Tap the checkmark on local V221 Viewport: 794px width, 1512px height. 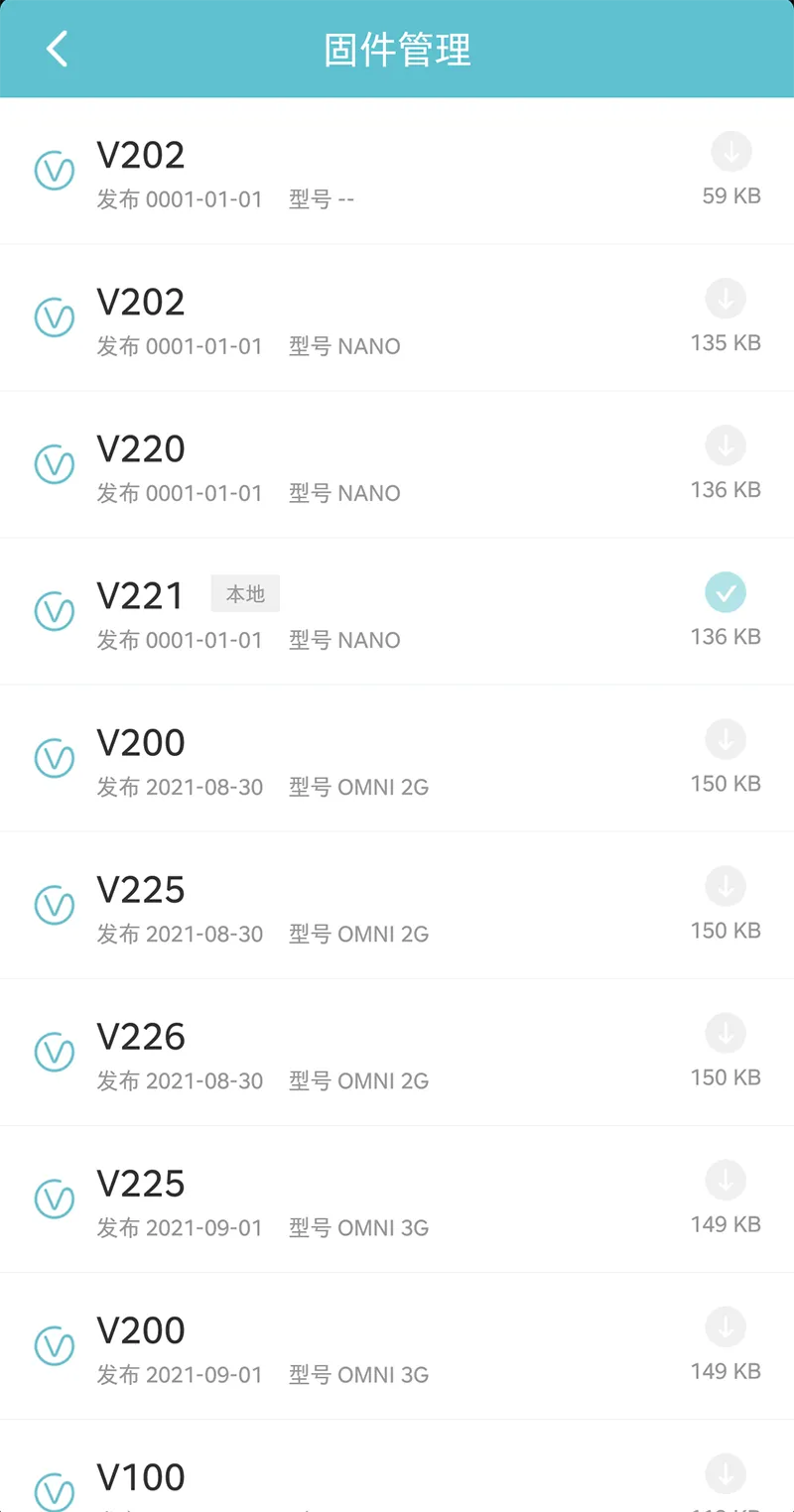726,592
